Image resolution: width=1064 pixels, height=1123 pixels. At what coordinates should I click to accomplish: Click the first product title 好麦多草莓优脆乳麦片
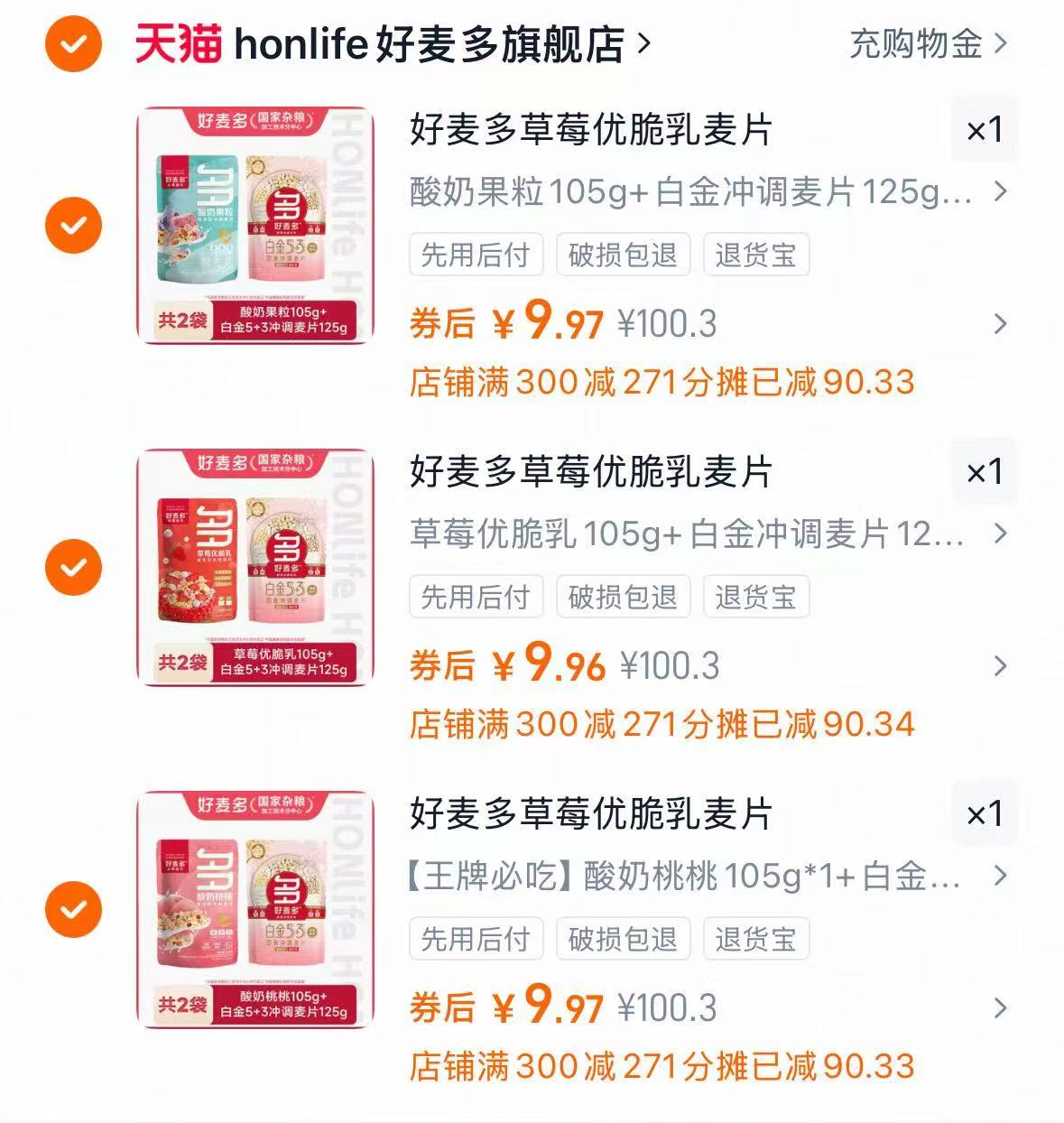pyautogui.click(x=591, y=130)
